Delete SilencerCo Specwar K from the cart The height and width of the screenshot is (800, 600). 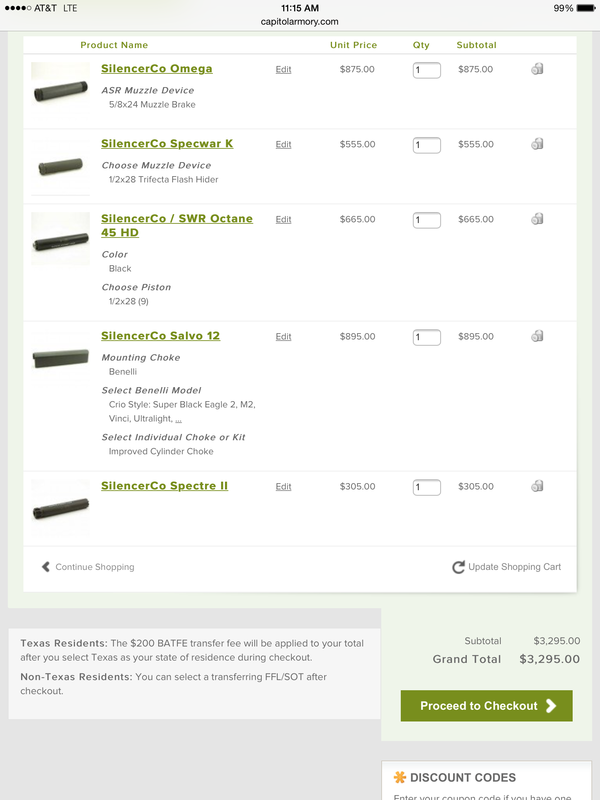pyautogui.click(x=537, y=144)
